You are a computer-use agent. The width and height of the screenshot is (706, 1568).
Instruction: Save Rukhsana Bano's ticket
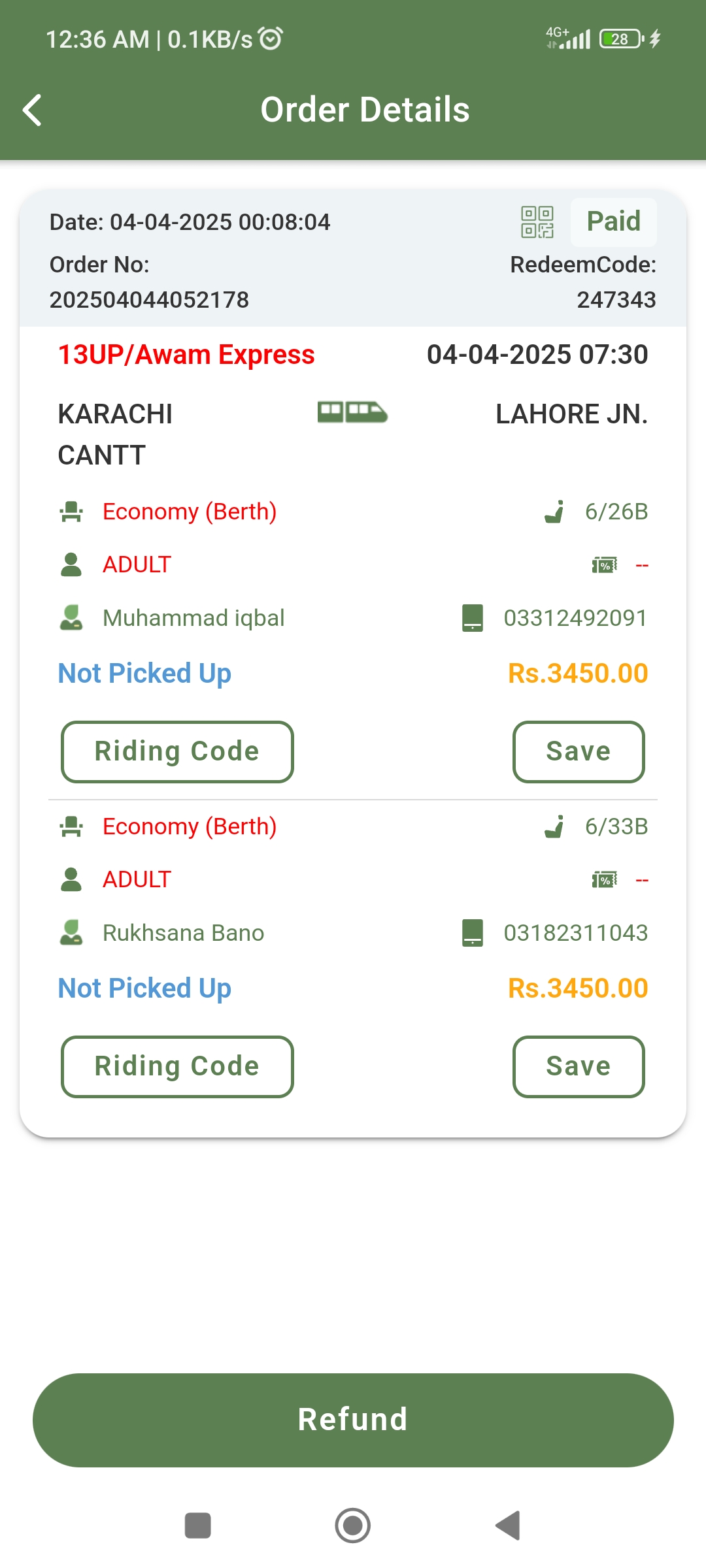tap(579, 1066)
